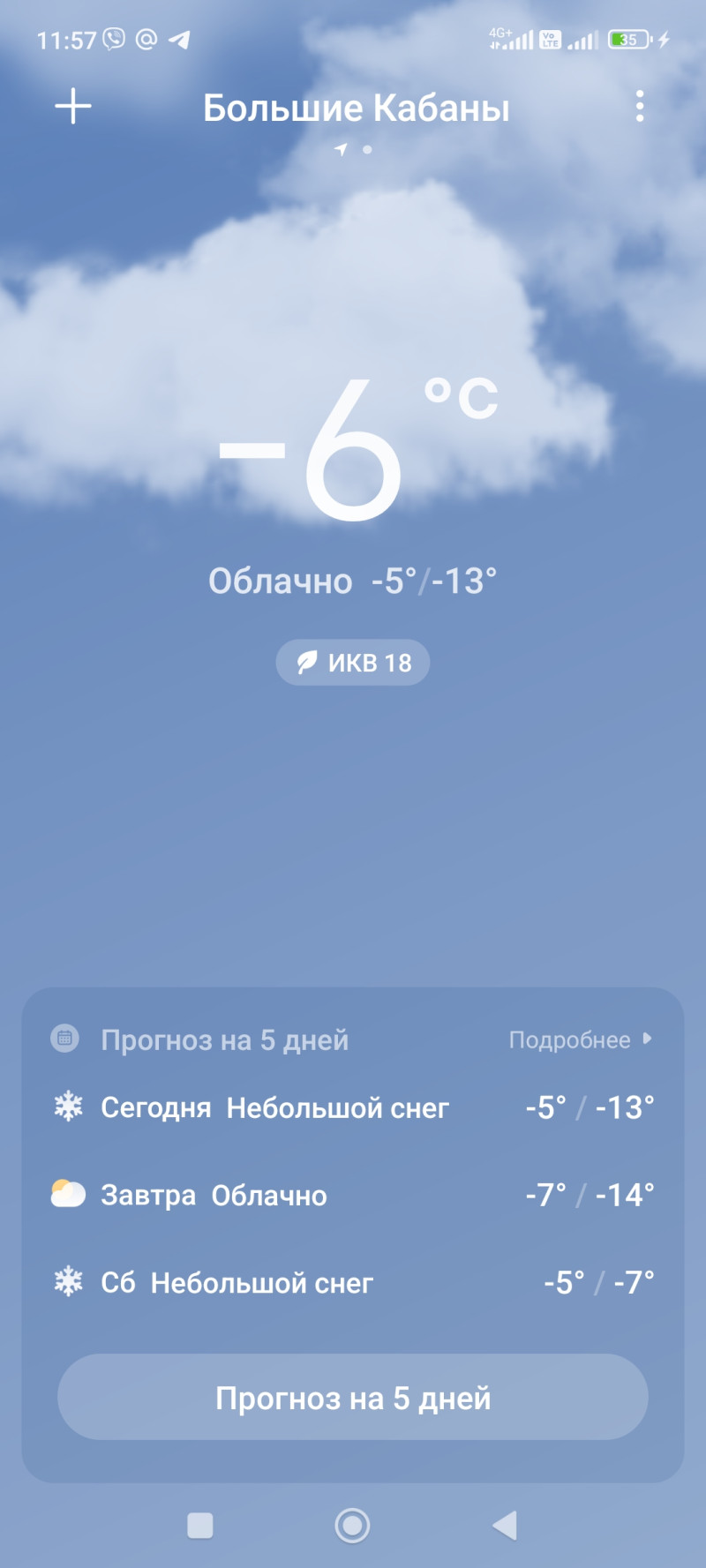Open the three-dot overflow menu
This screenshot has height=1568, width=706.
(640, 107)
